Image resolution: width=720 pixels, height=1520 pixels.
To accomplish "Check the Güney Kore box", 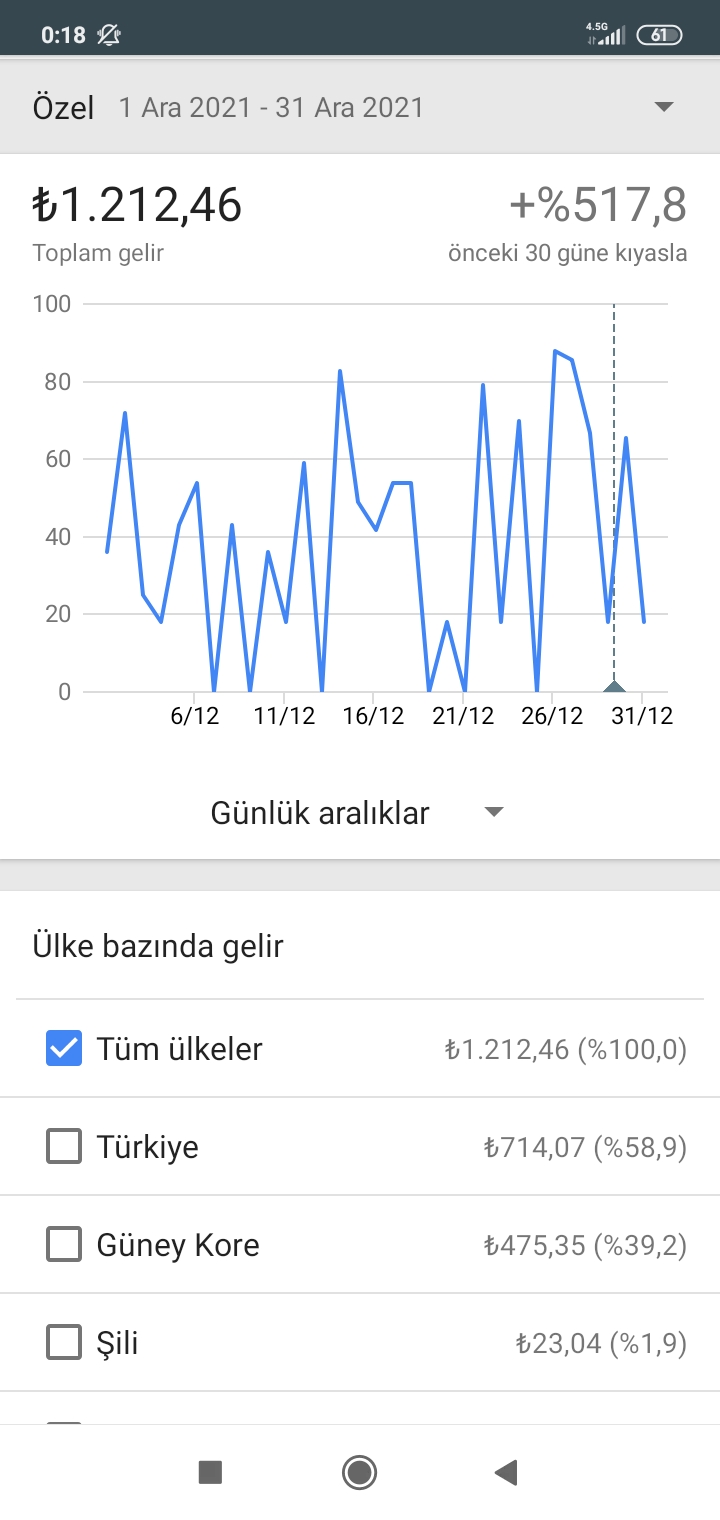I will click(64, 1244).
